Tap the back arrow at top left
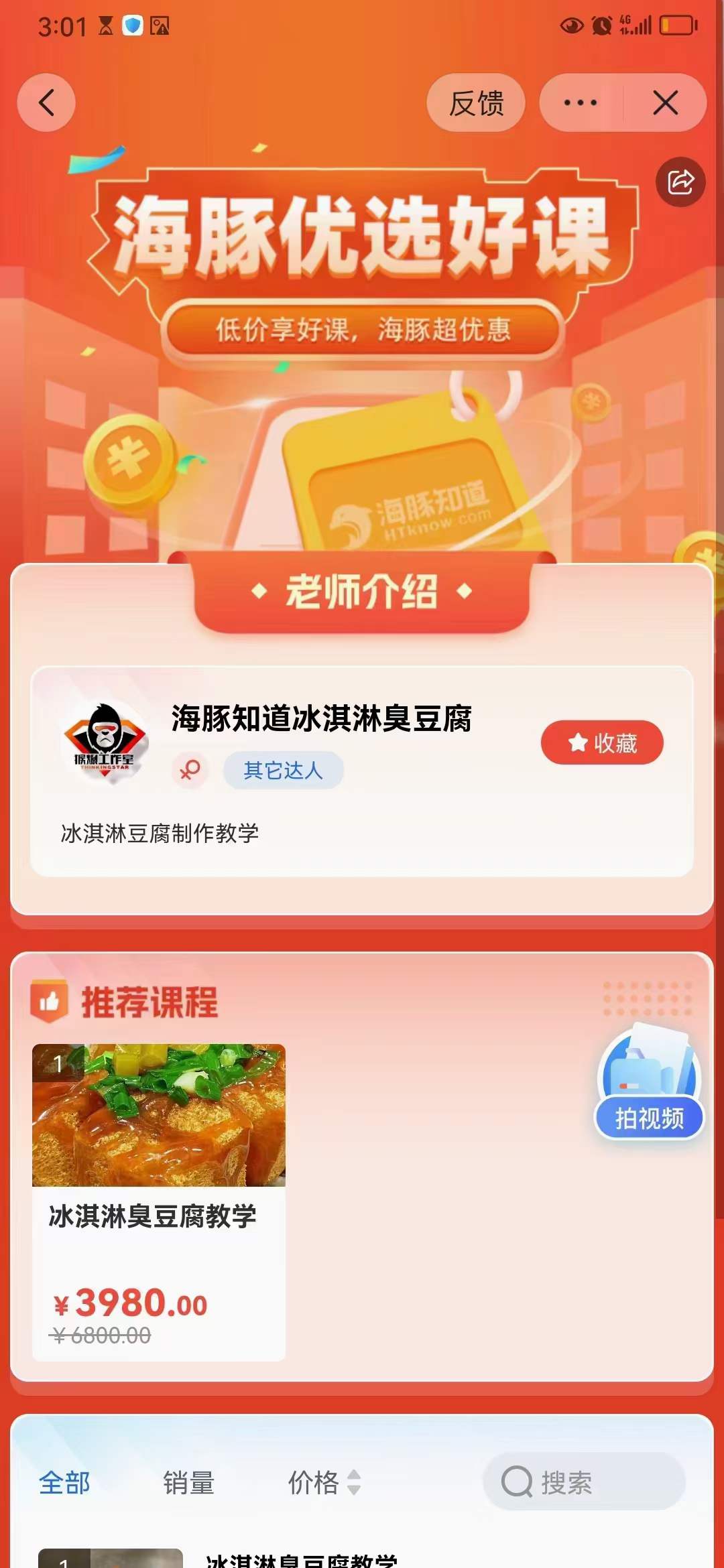The image size is (724, 1568). pyautogui.click(x=46, y=103)
